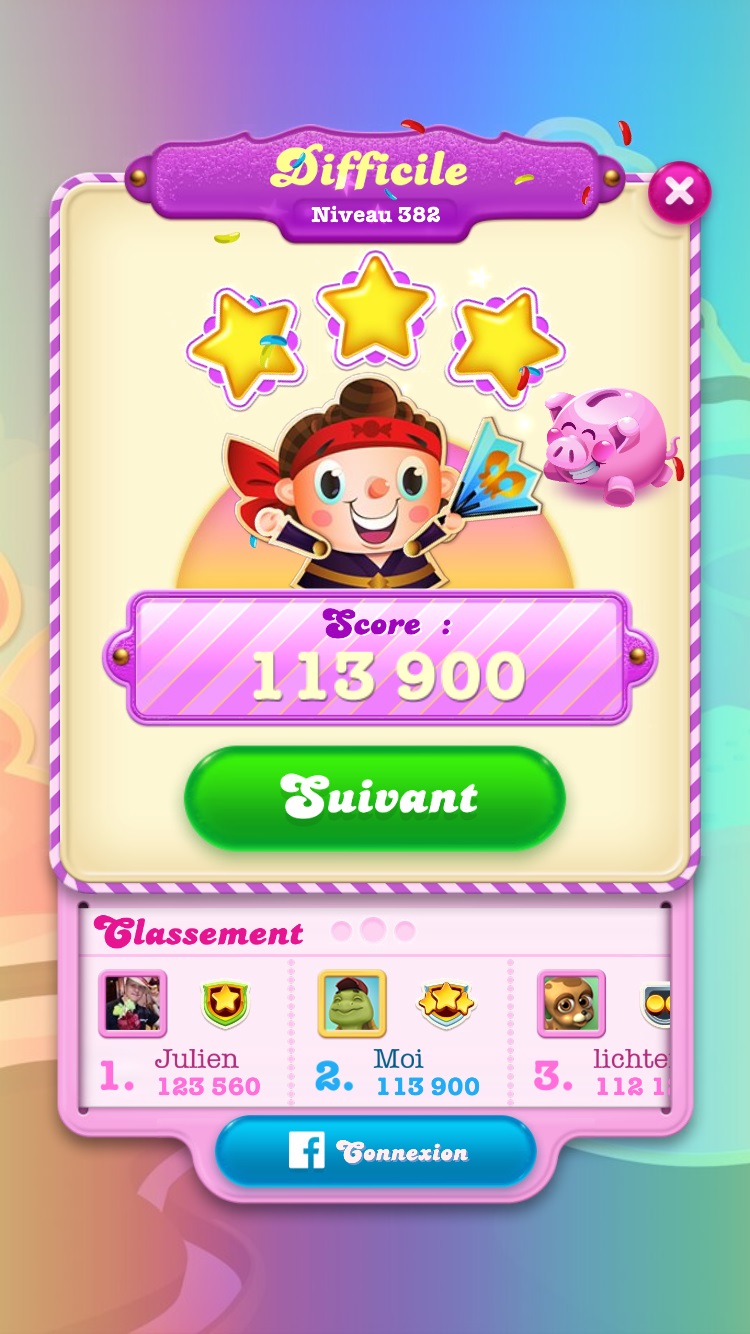Screen dimensions: 750x1334
Task: Tap the green Suivant button
Action: click(375, 798)
